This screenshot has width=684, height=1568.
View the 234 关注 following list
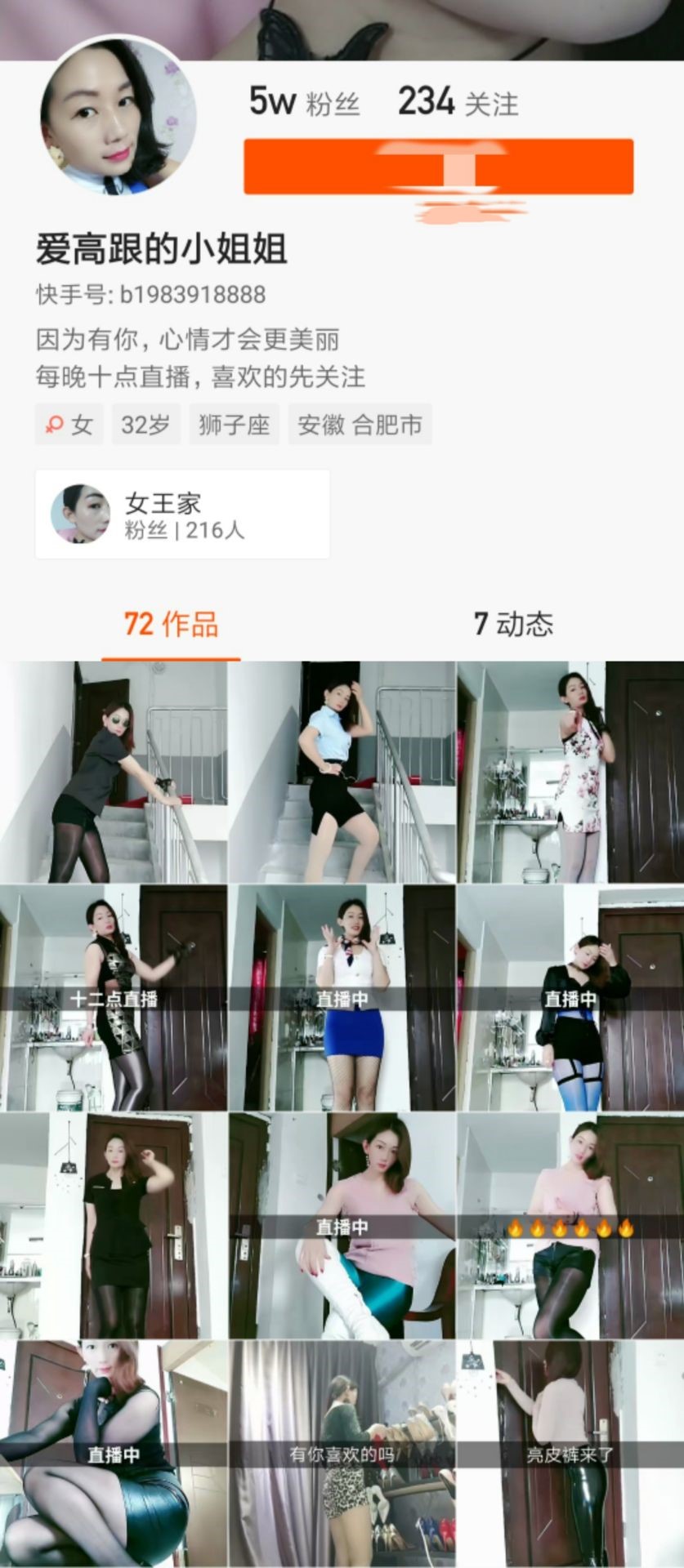tap(458, 103)
